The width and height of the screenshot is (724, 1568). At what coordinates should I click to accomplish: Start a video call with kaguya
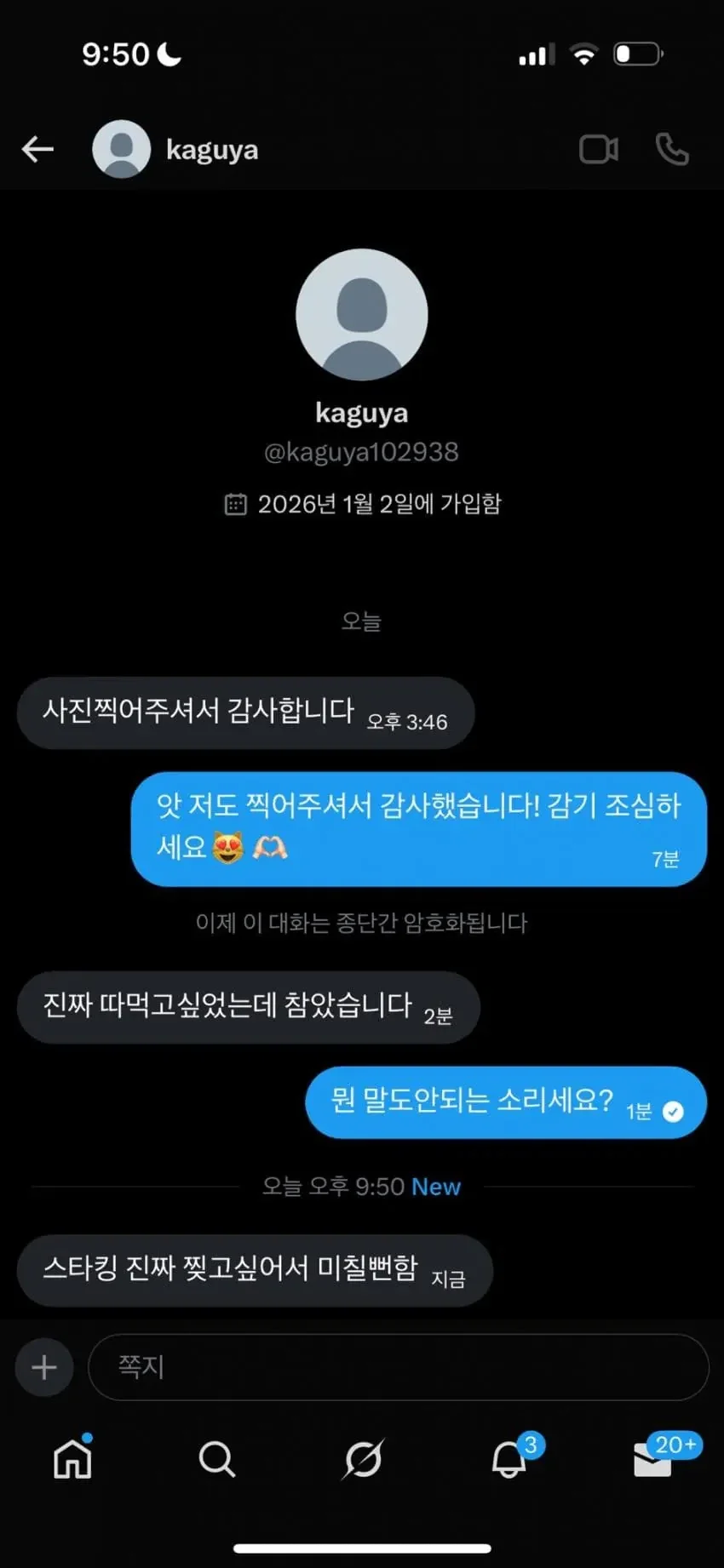599,149
